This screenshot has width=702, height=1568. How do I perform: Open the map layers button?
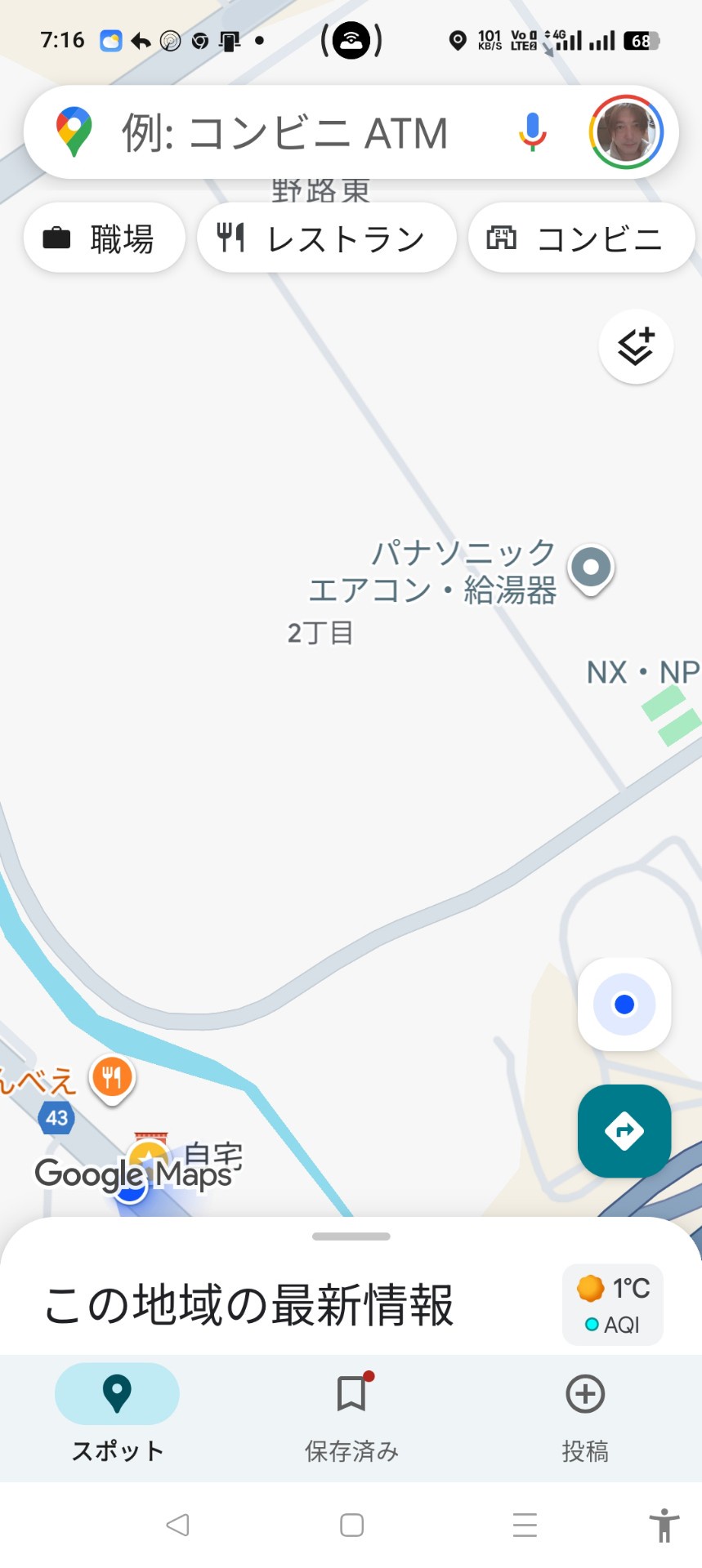point(636,347)
